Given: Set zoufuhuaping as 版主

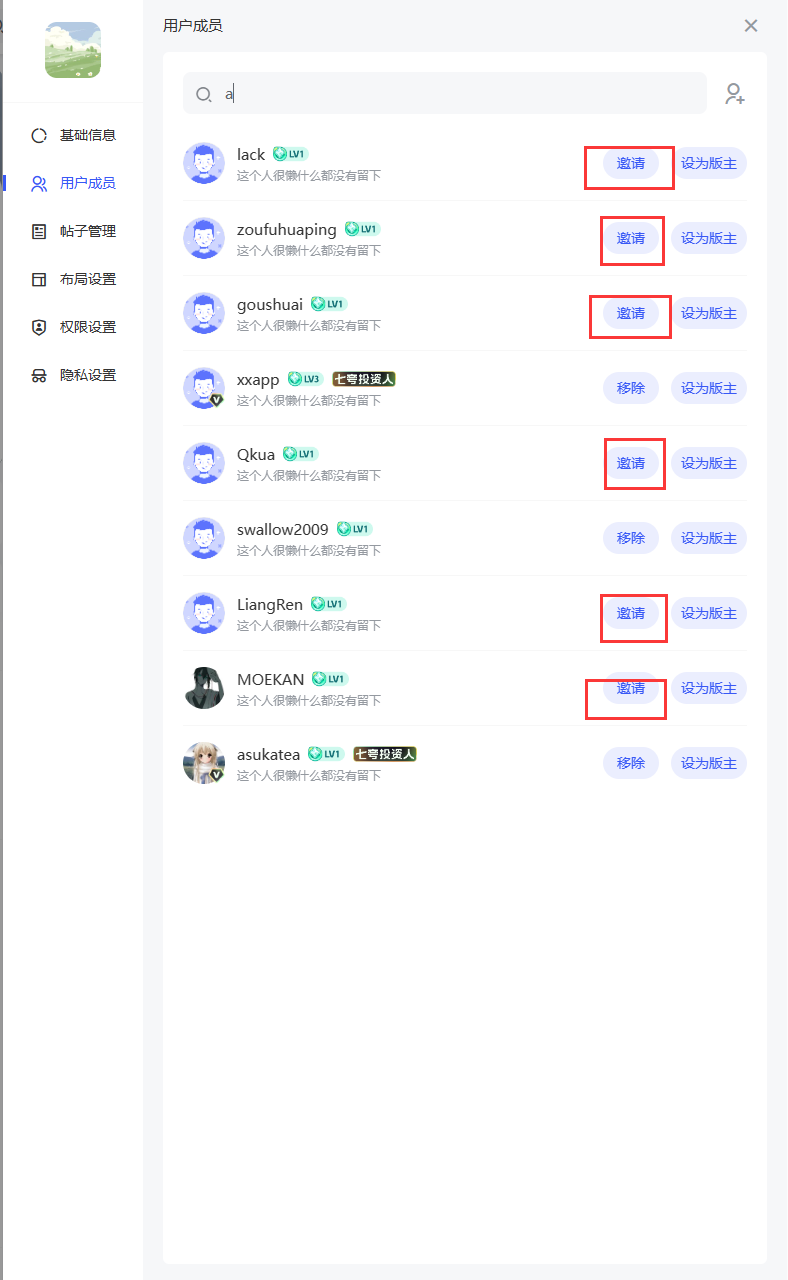Looking at the screenshot, I should tap(709, 238).
